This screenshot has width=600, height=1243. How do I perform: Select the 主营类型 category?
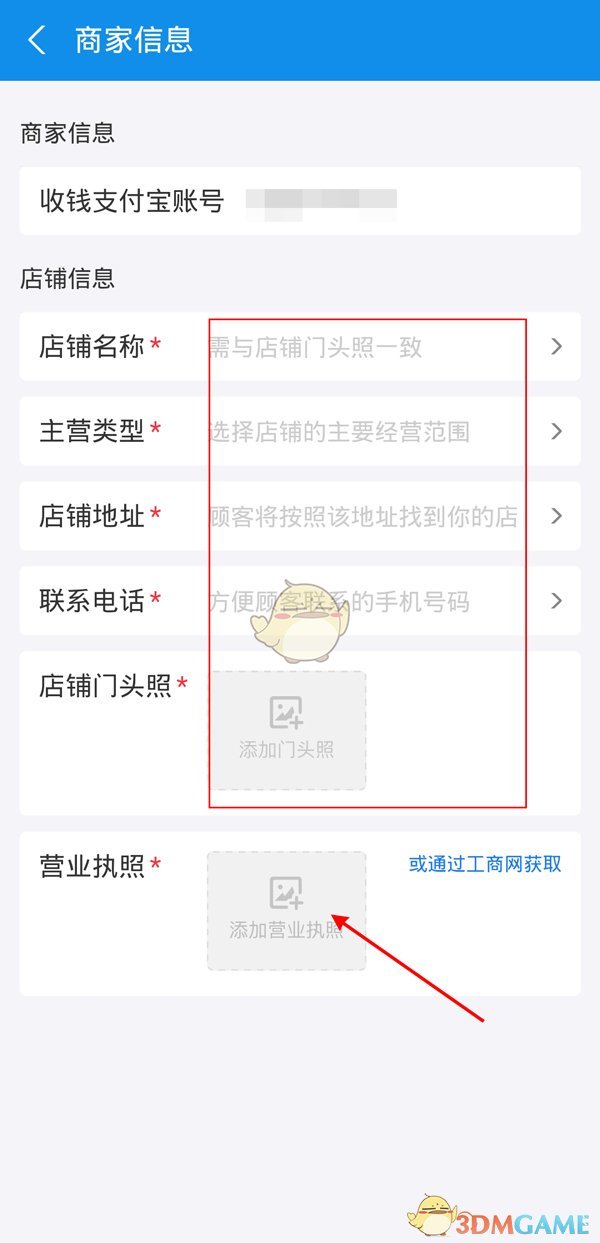[x=300, y=432]
